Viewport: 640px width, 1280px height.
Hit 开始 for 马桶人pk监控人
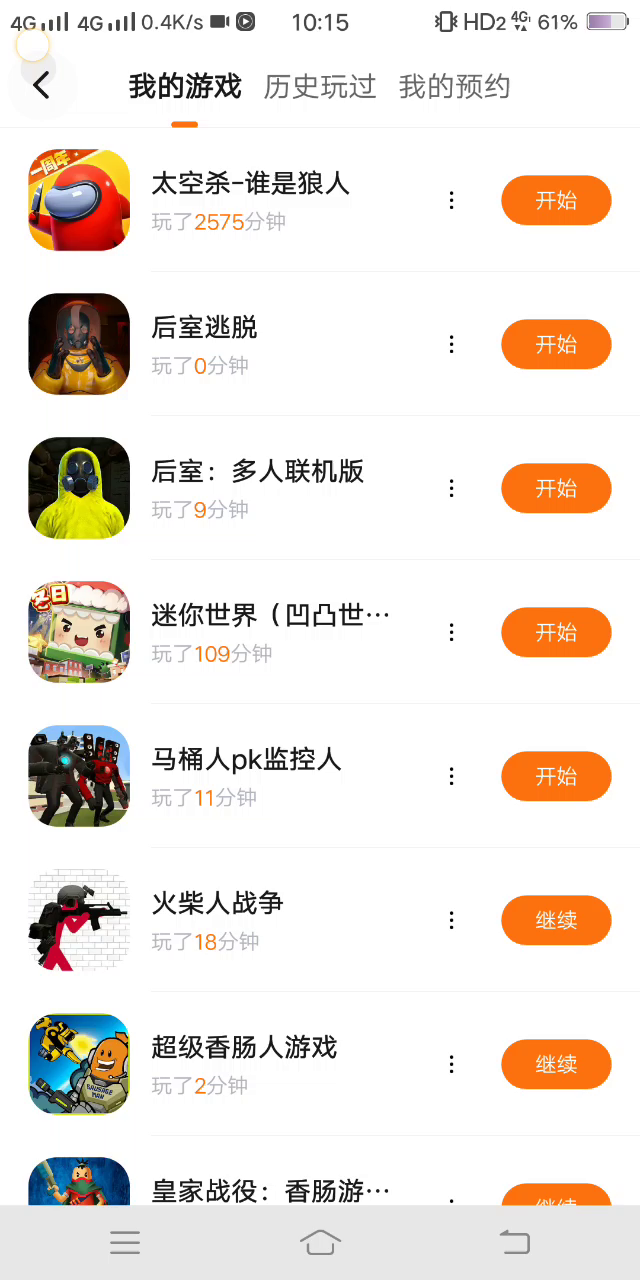pyautogui.click(x=556, y=776)
